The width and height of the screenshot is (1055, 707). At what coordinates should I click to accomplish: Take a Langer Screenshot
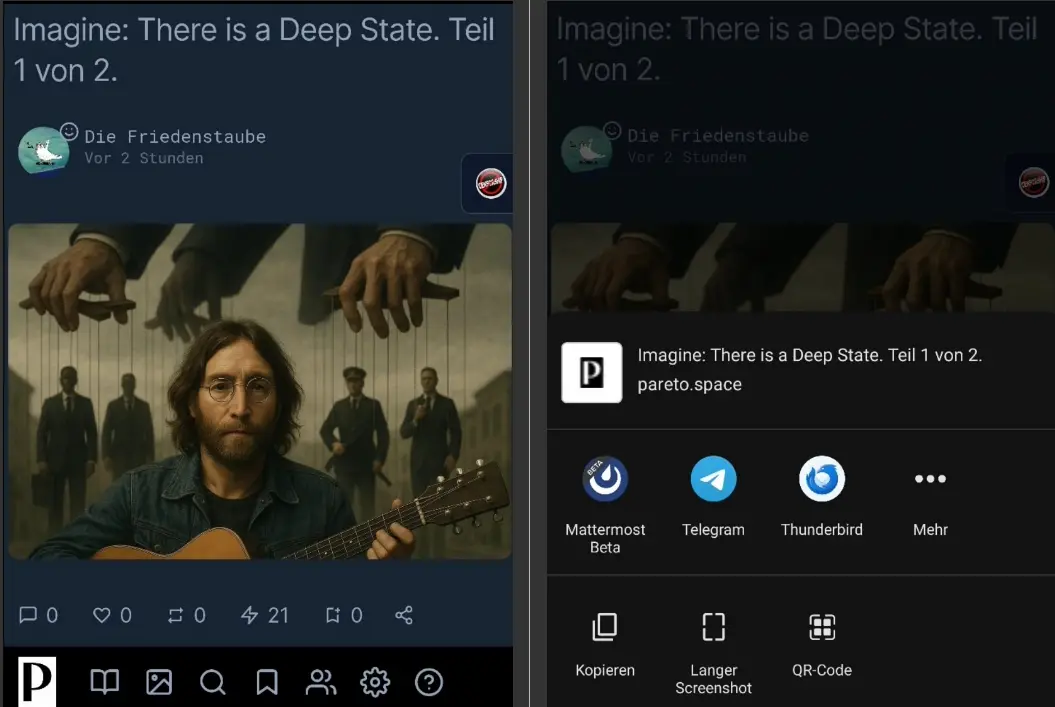(713, 628)
